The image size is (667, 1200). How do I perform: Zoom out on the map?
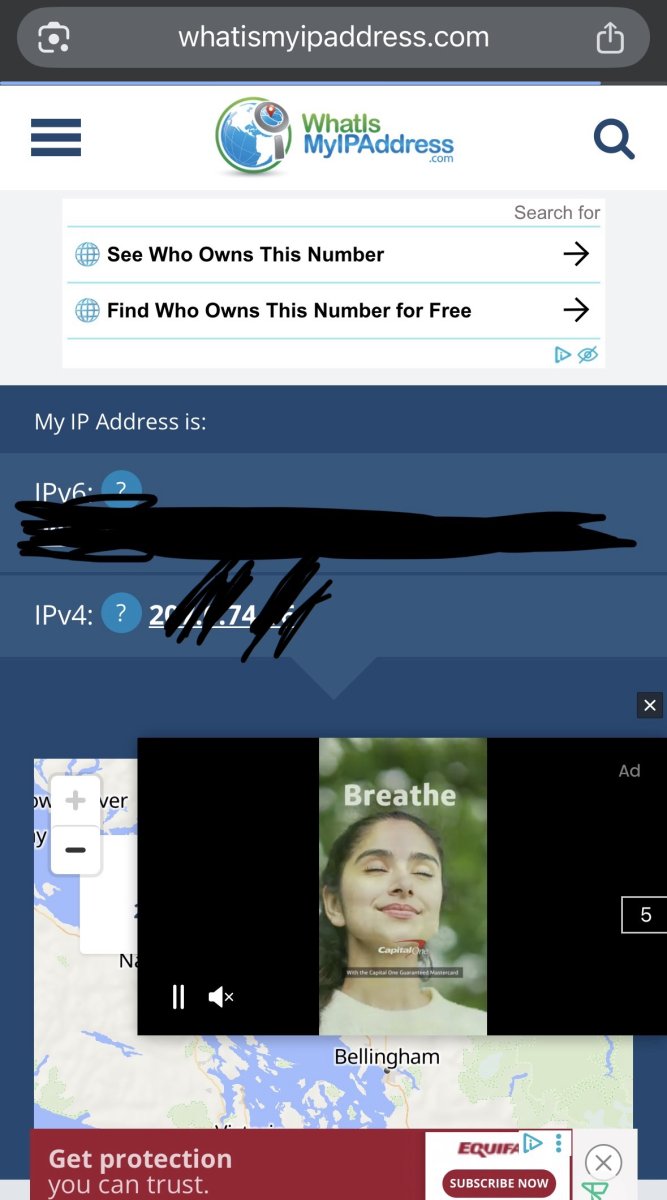[x=75, y=850]
